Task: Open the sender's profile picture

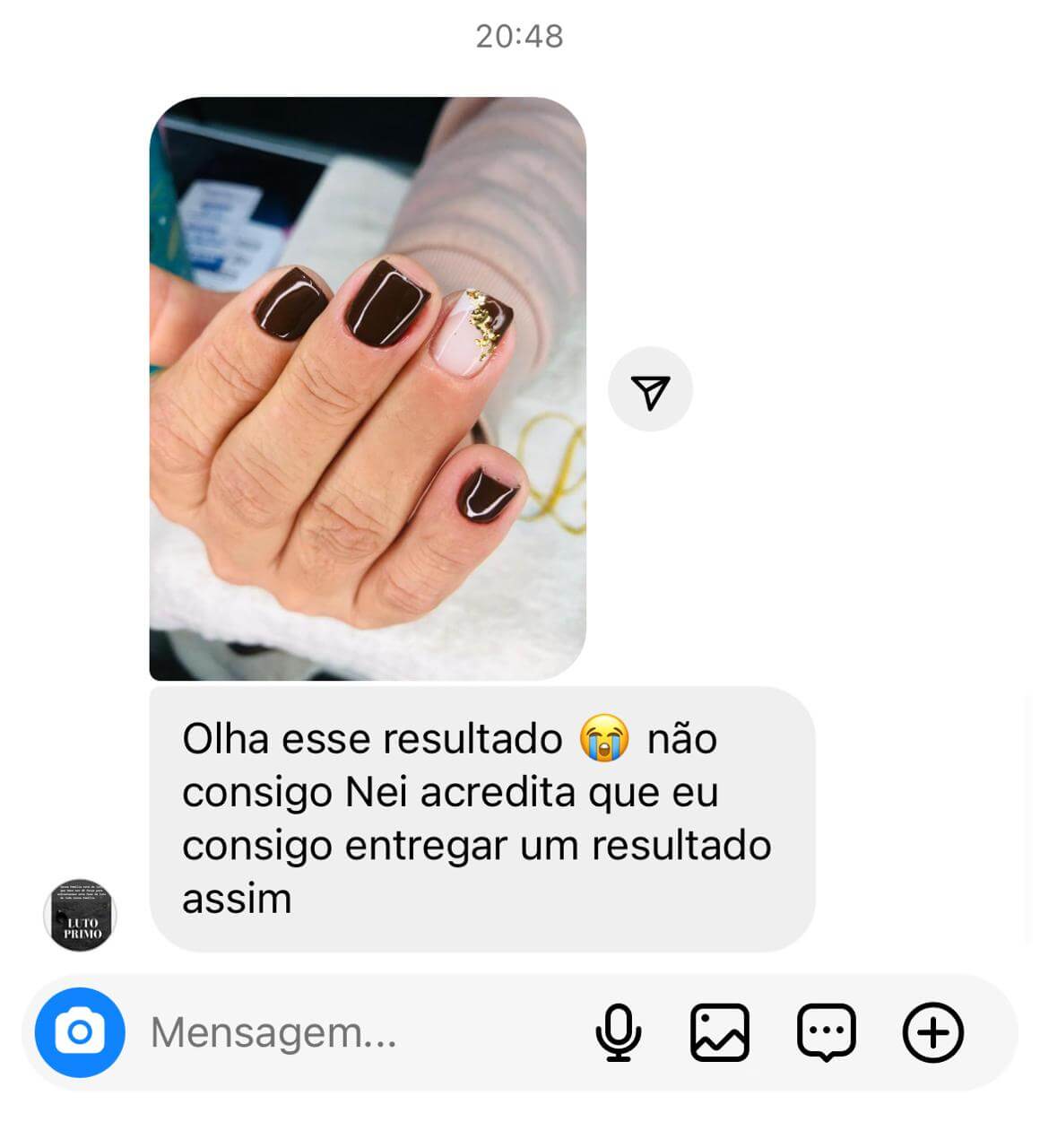Action: coord(81,915)
